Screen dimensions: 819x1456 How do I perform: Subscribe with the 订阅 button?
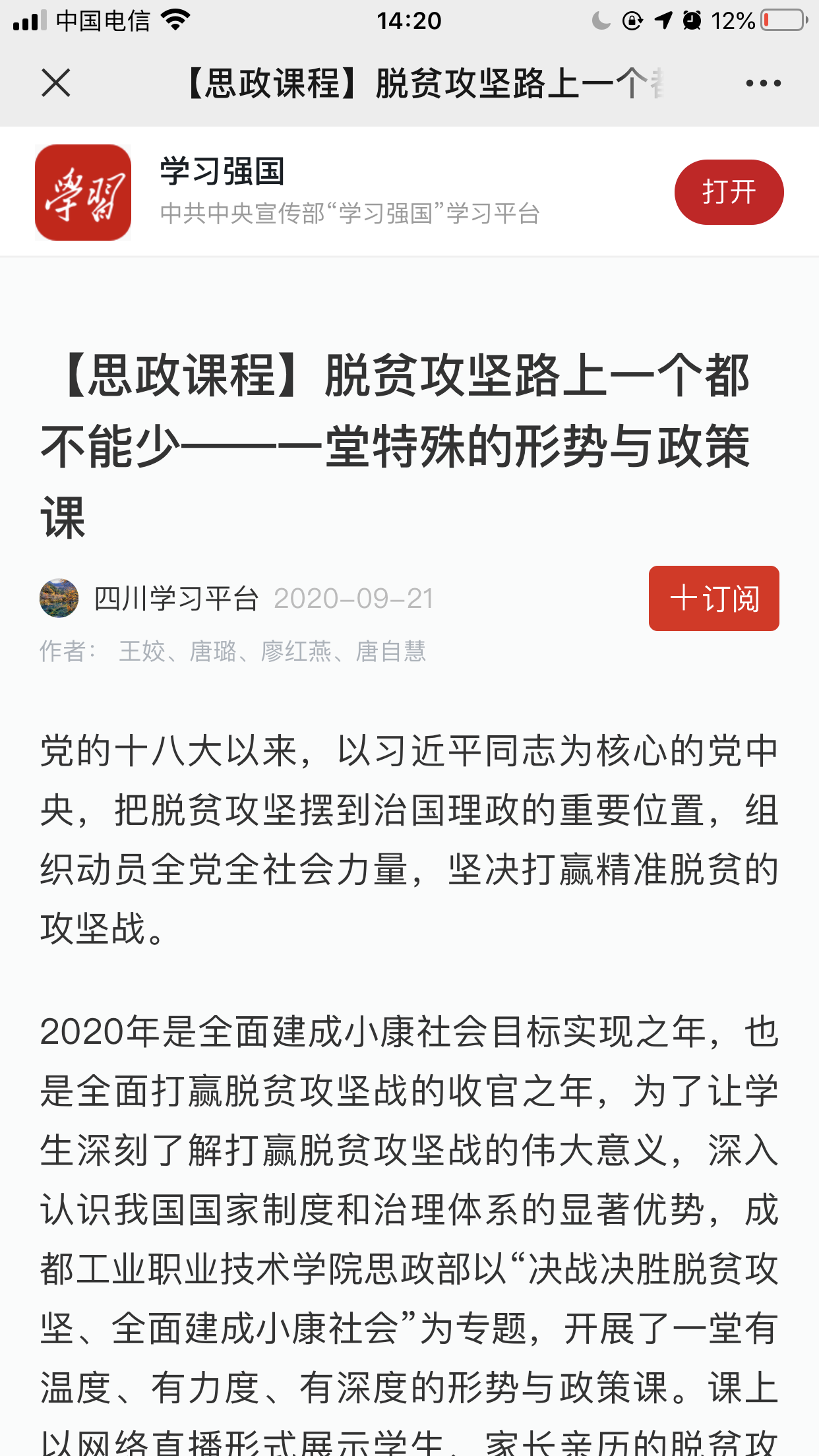713,598
